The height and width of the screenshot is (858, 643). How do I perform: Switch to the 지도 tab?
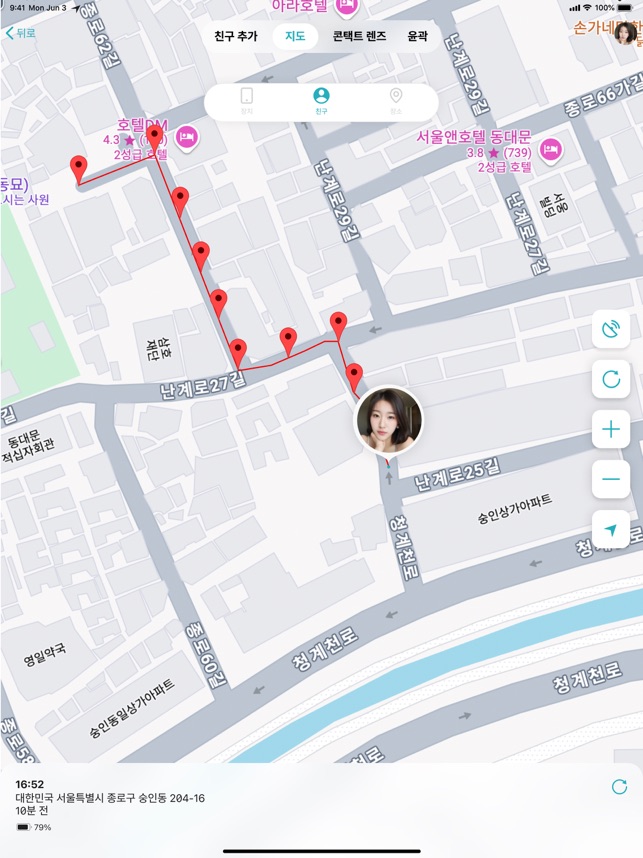(295, 36)
